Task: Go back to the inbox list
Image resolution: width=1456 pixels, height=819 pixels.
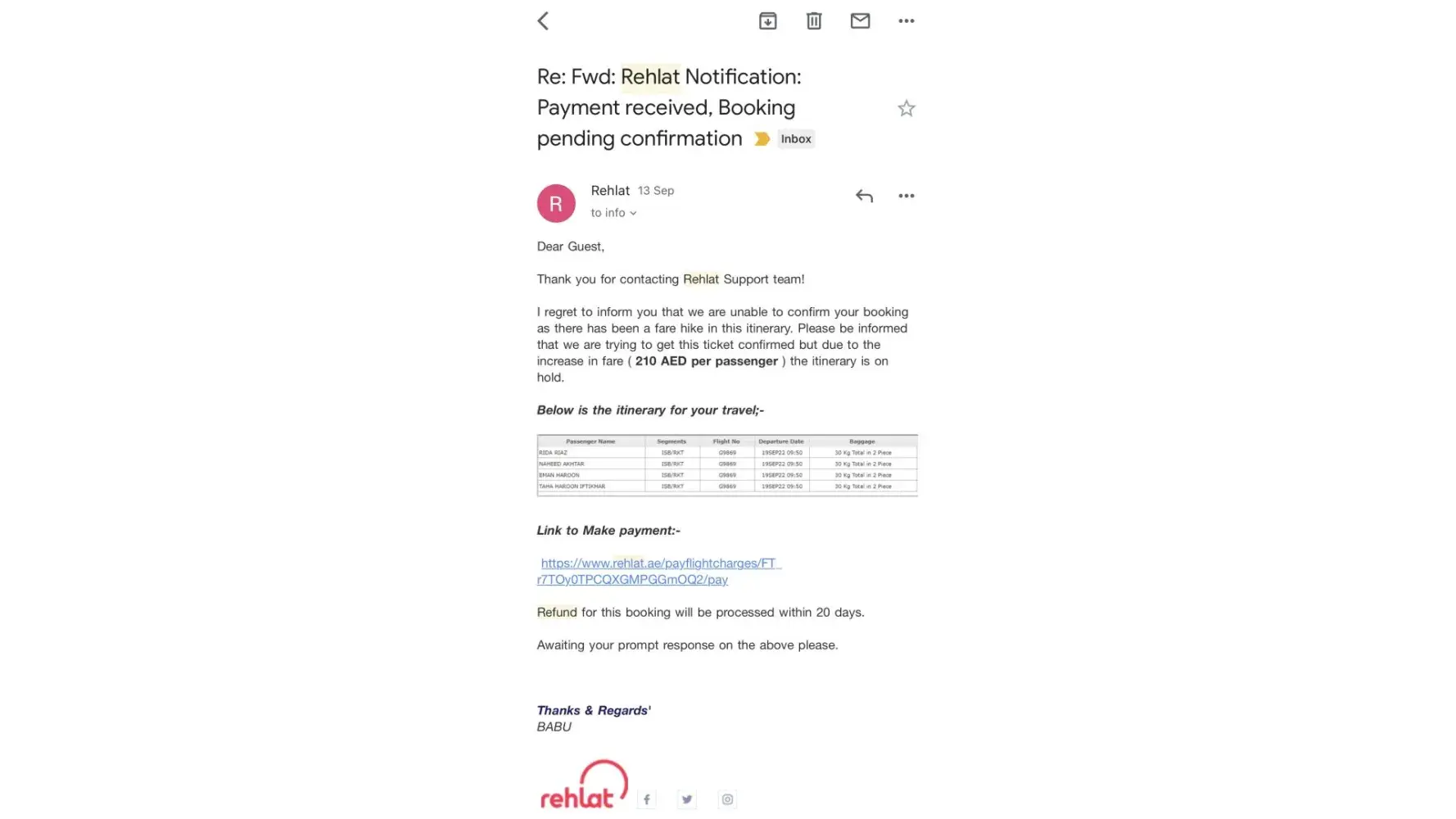Action: point(543,21)
